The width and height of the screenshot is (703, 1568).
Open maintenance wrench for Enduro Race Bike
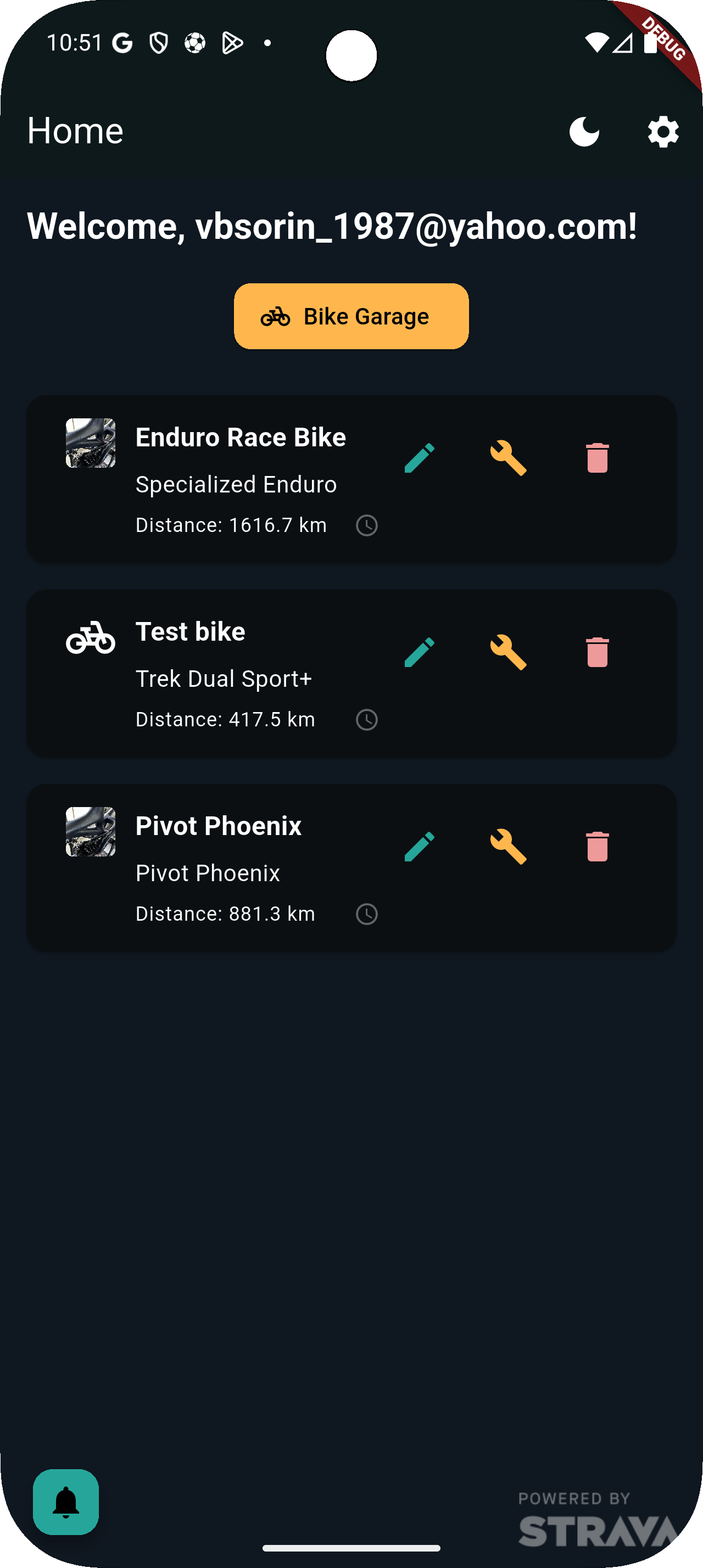coord(508,458)
